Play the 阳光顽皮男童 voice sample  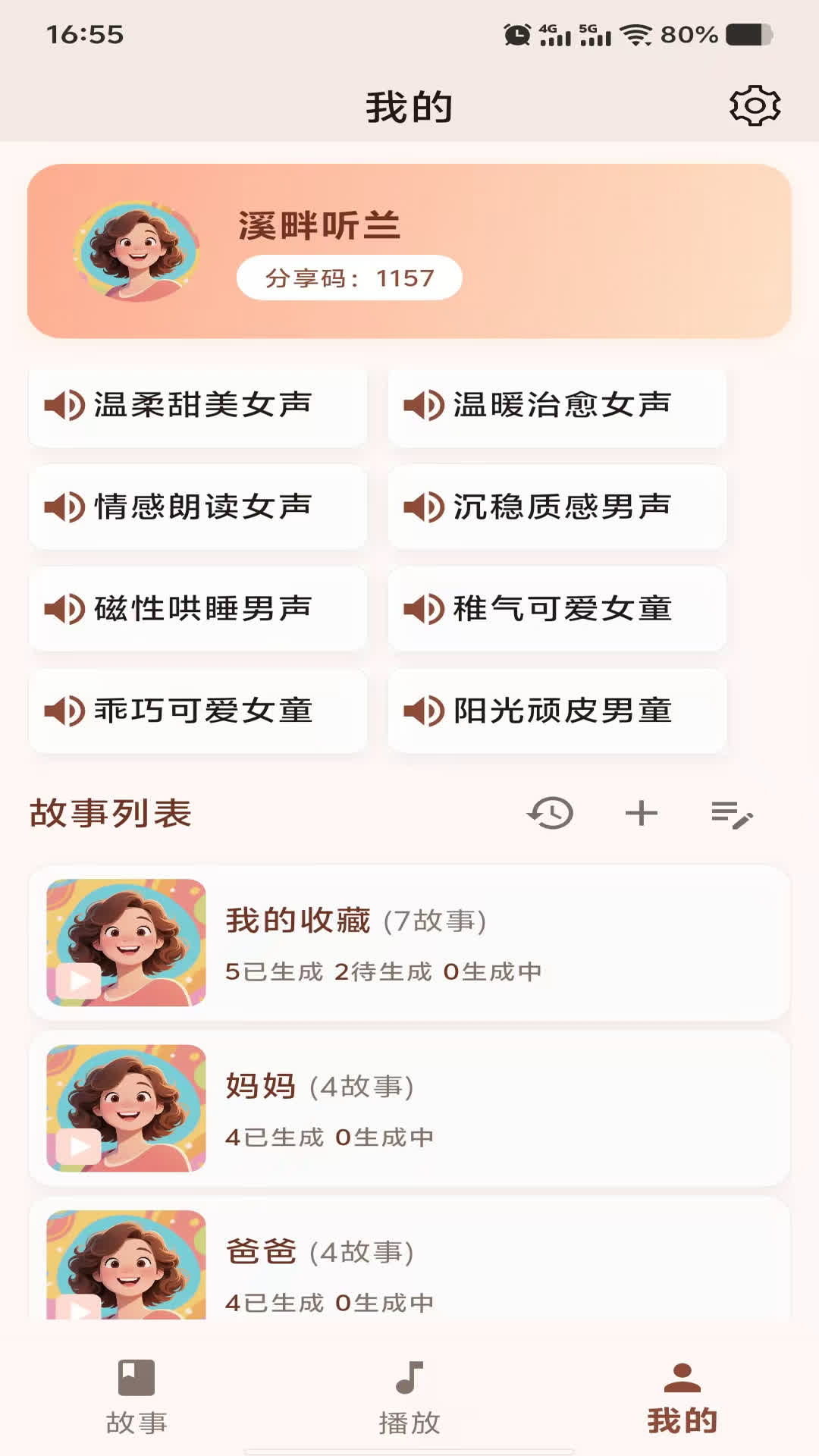point(425,711)
